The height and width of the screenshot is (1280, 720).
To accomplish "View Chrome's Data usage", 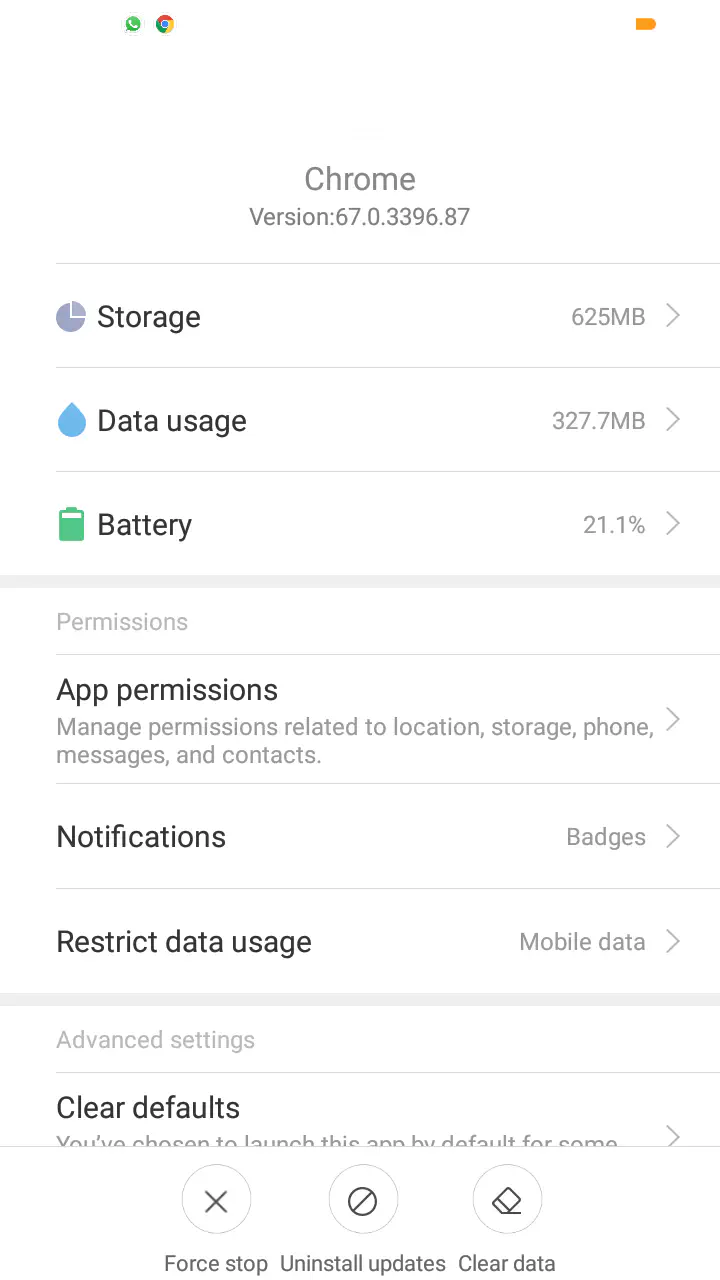I will (360, 421).
